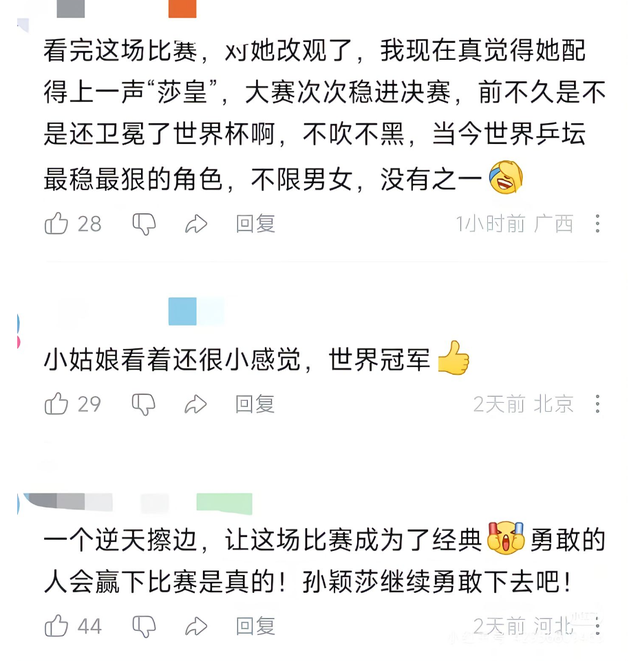The width and height of the screenshot is (640, 661).
Task: Reply to the comment posted from 河北
Action: pyautogui.click(x=255, y=626)
